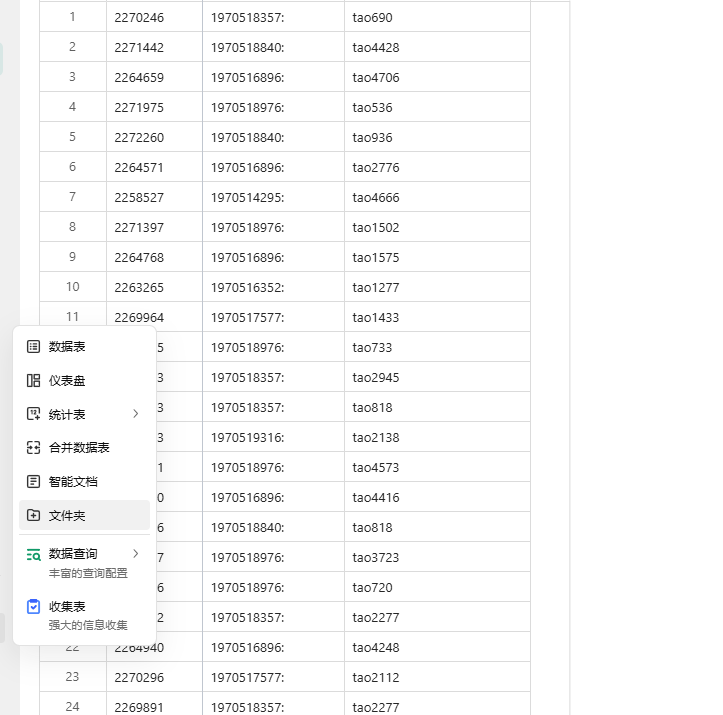The width and height of the screenshot is (723, 715).
Task: Create a 智能文档
Action: pyautogui.click(x=84, y=482)
